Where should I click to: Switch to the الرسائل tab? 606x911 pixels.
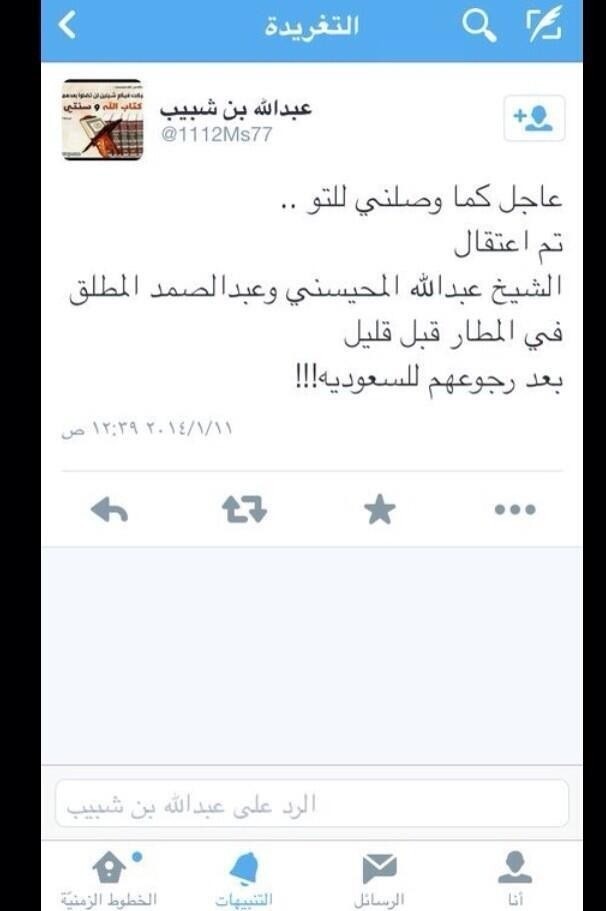point(379,877)
